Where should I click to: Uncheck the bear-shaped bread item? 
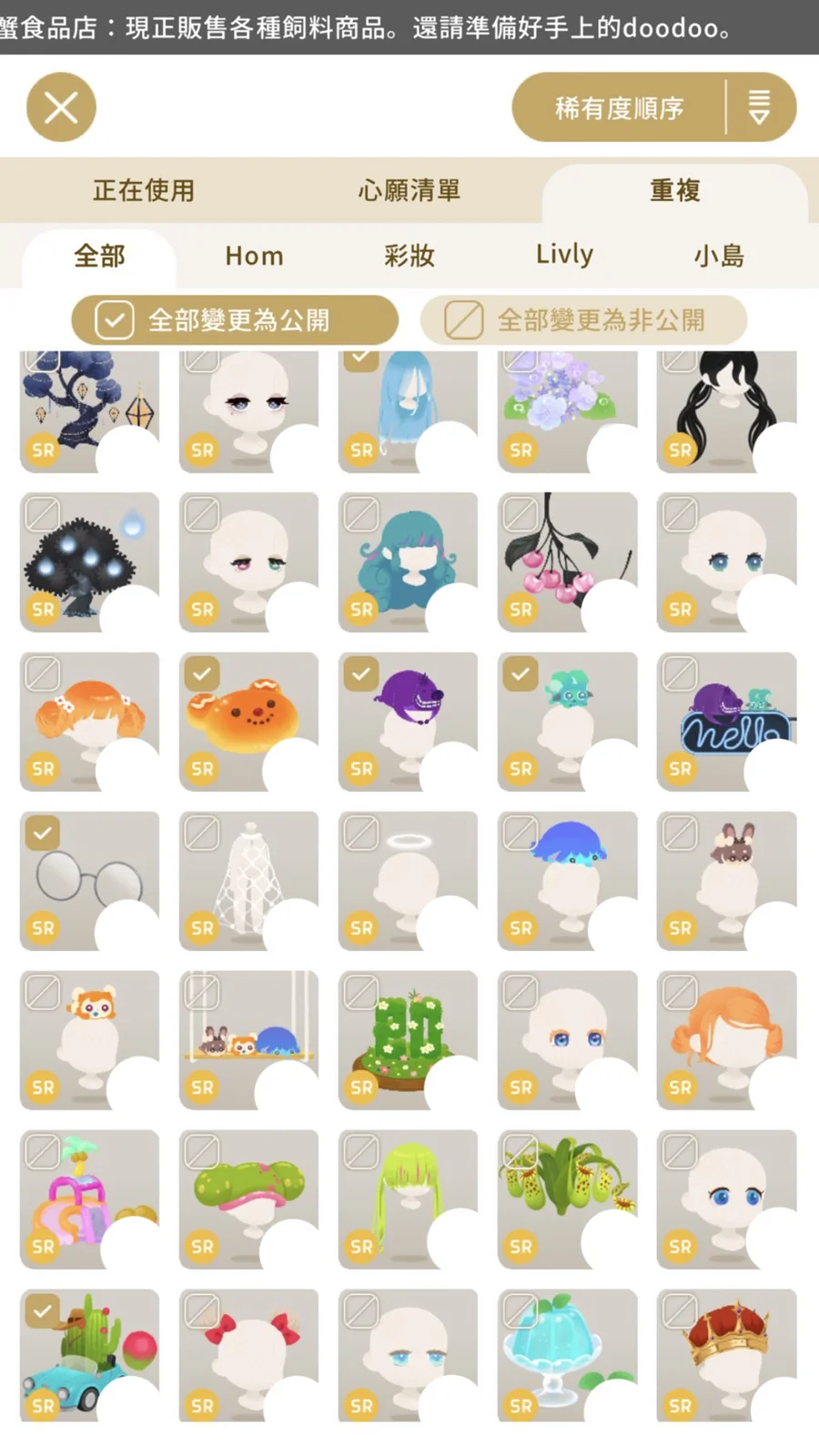click(202, 674)
